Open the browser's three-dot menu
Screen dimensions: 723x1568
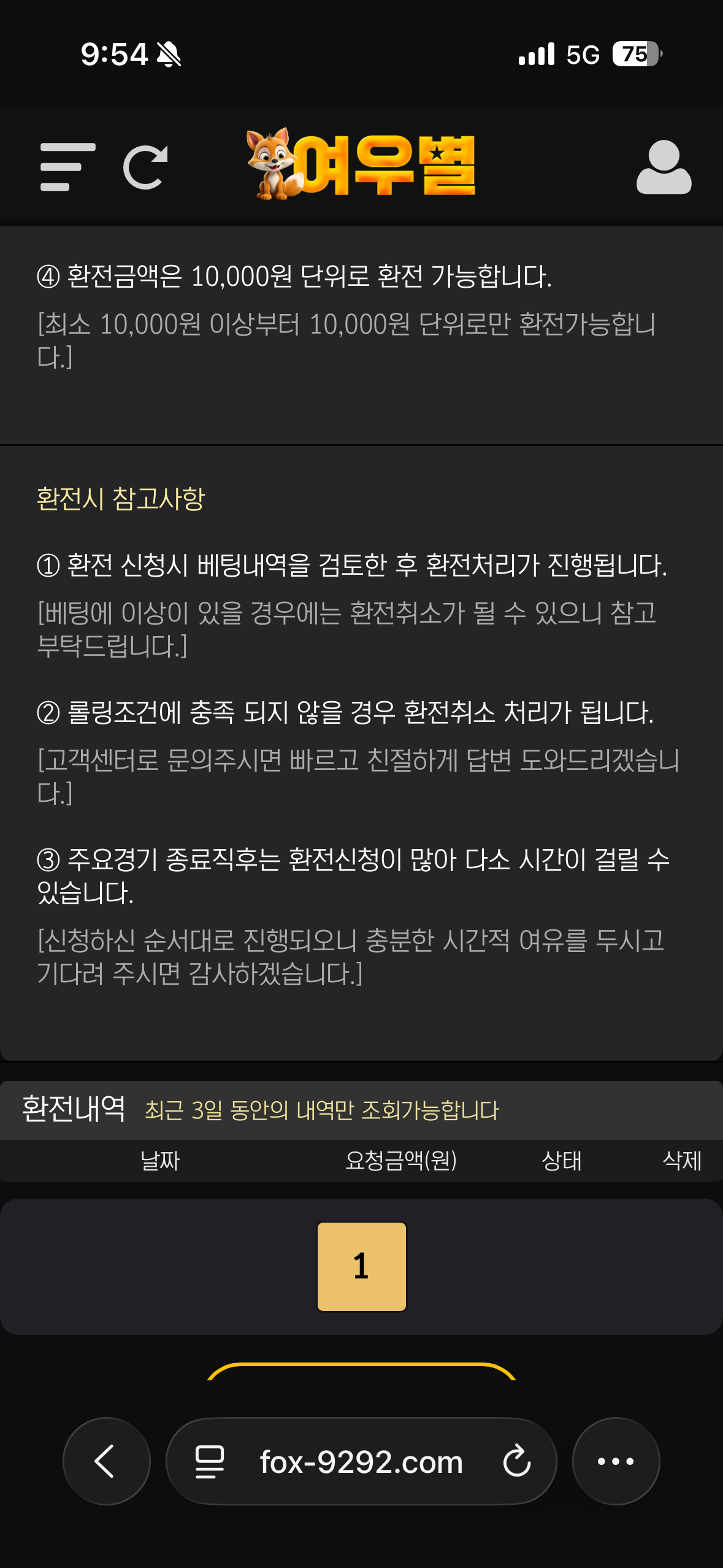616,1461
